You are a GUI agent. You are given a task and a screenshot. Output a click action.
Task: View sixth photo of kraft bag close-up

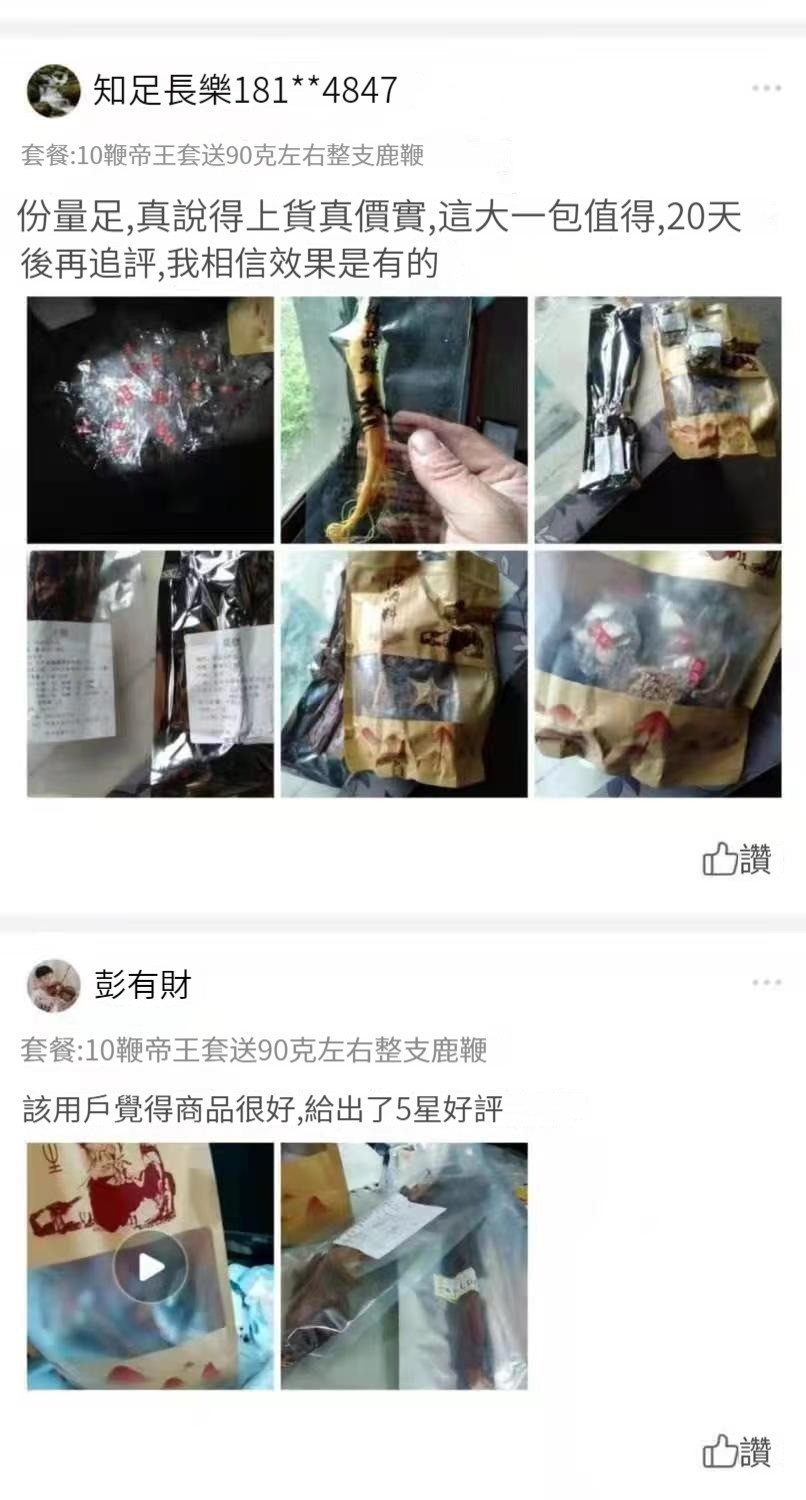657,673
